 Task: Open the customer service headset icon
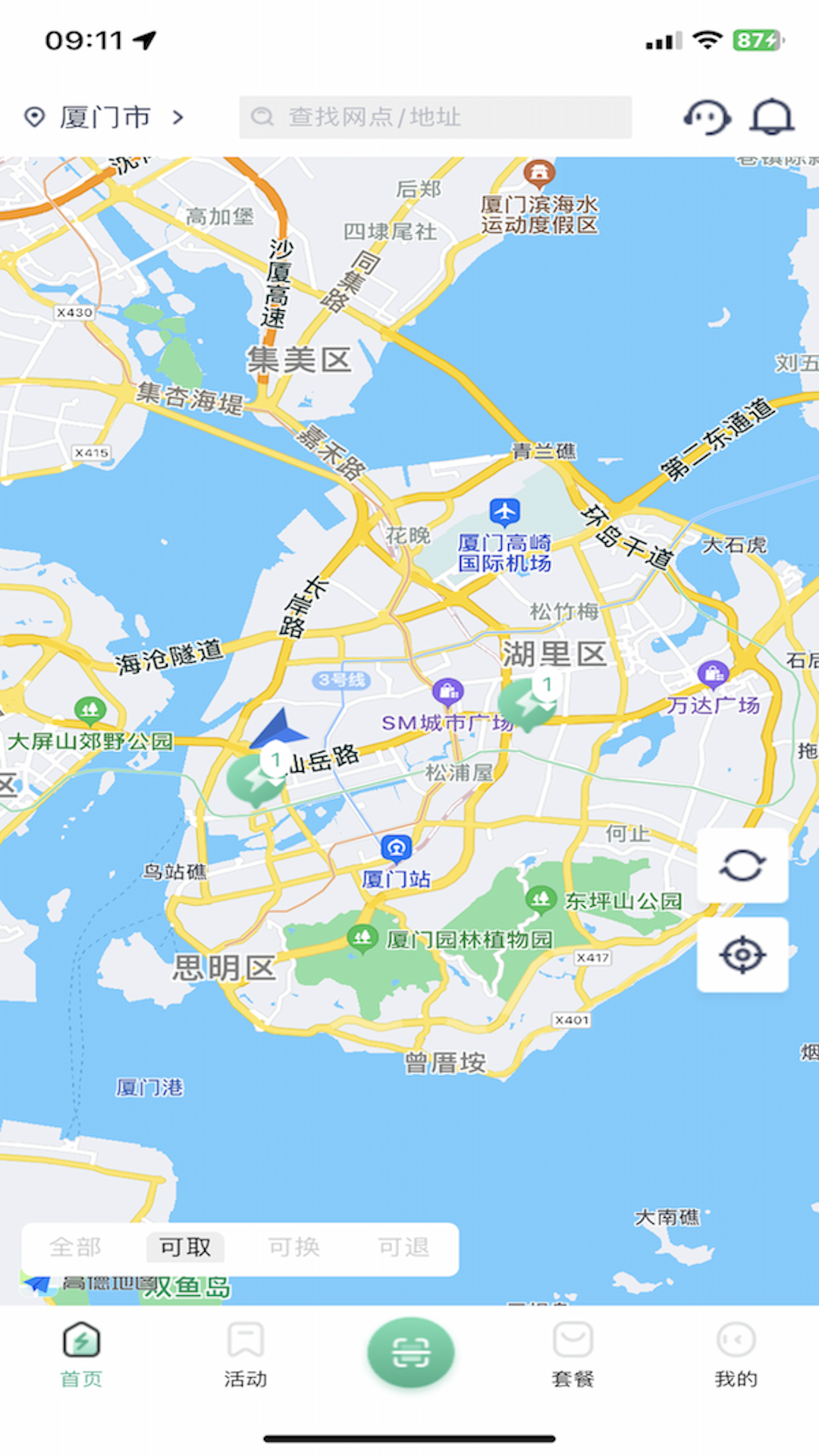(707, 118)
